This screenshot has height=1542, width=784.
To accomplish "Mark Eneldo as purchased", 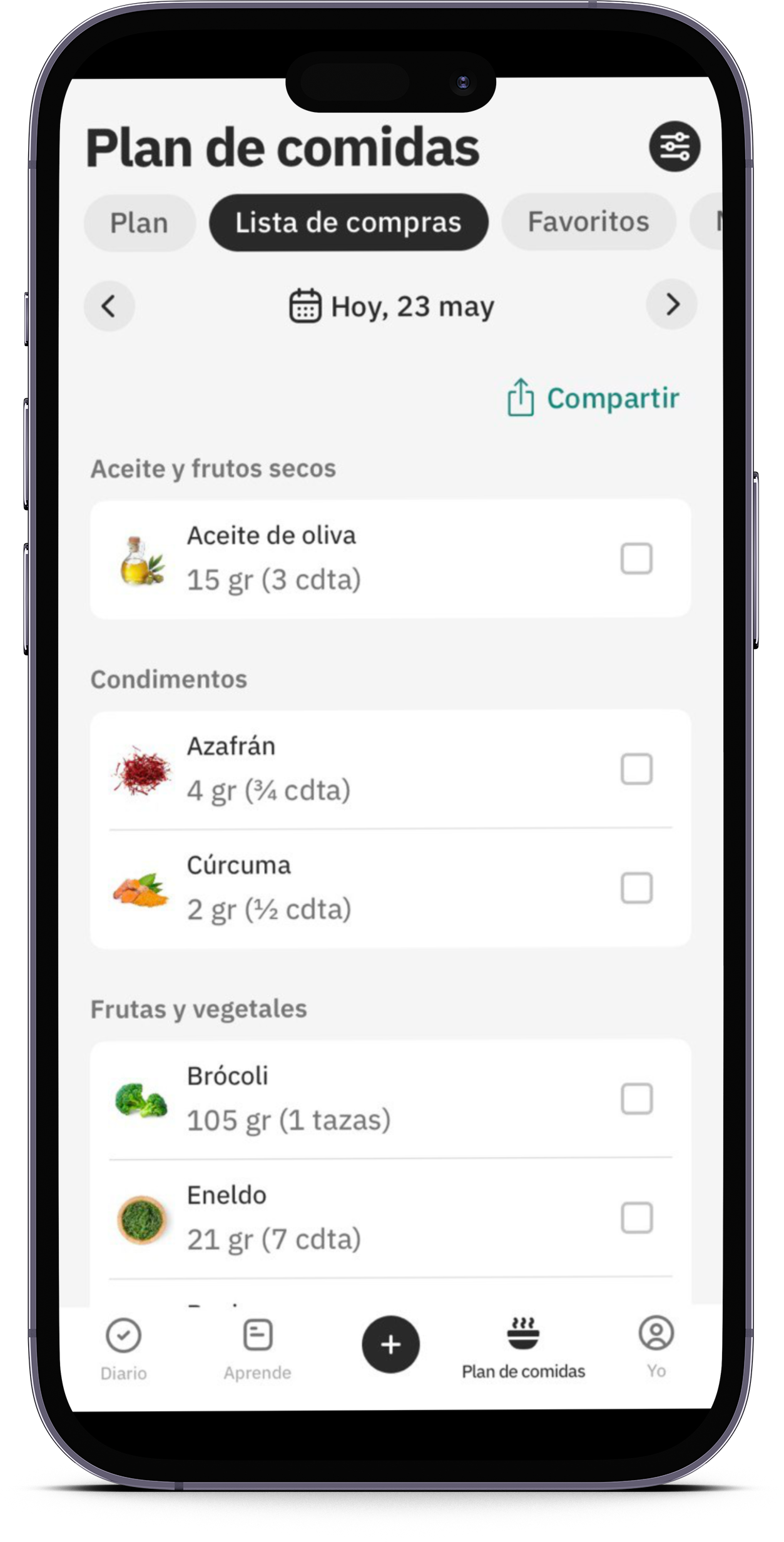I will 636,1217.
